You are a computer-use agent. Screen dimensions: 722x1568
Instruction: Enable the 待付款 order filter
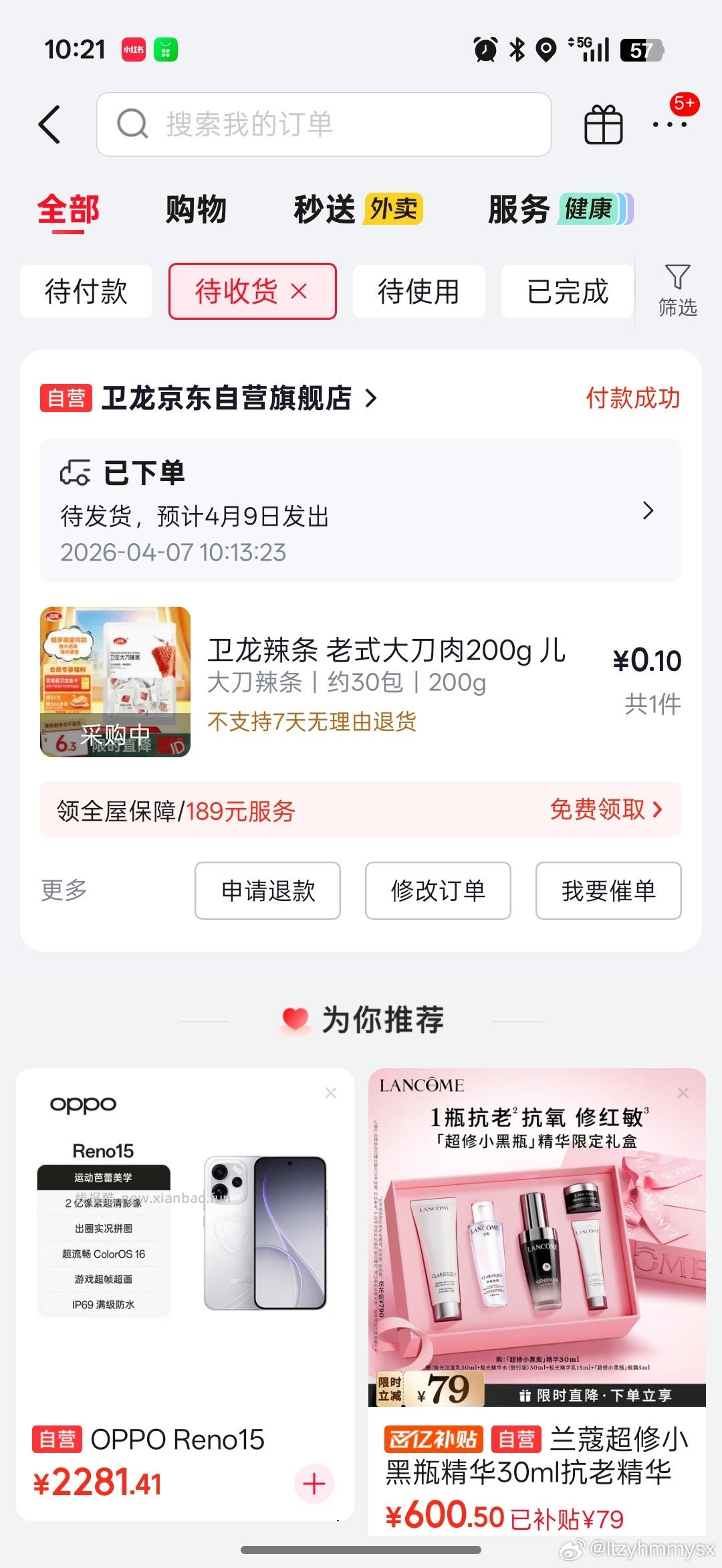[x=86, y=291]
